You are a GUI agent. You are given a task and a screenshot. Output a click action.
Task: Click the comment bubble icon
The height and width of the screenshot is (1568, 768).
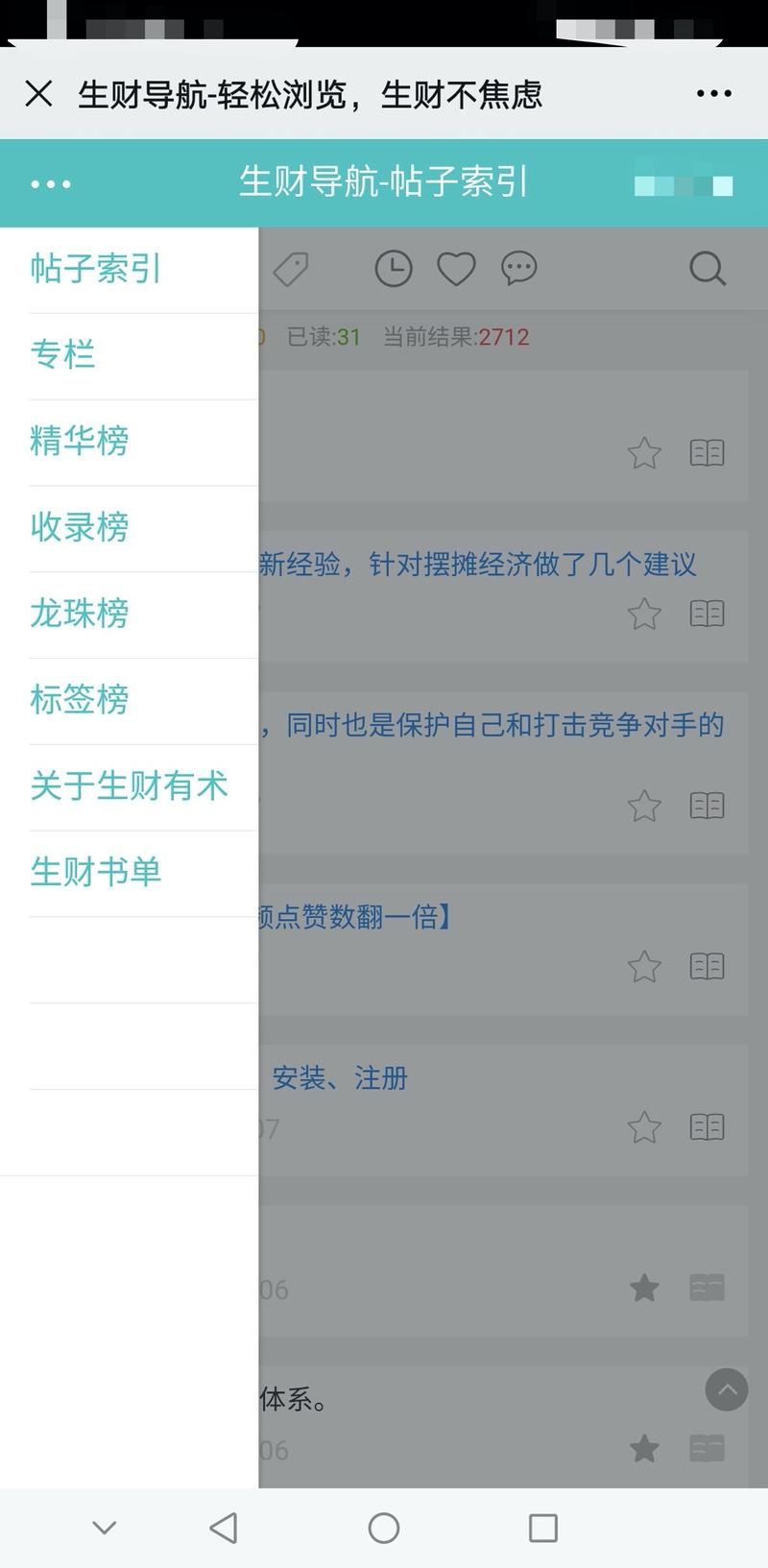point(519,270)
